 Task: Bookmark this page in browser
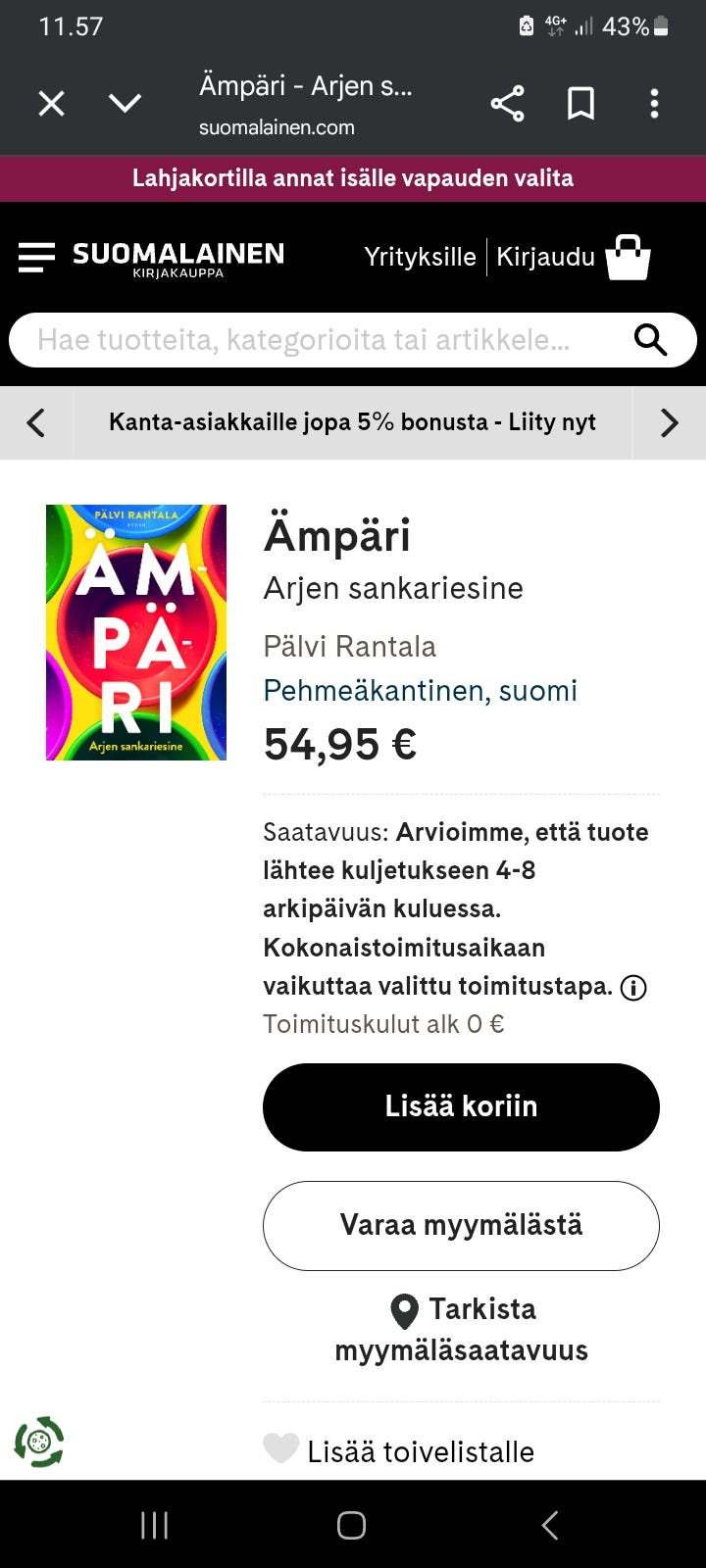pos(580,104)
